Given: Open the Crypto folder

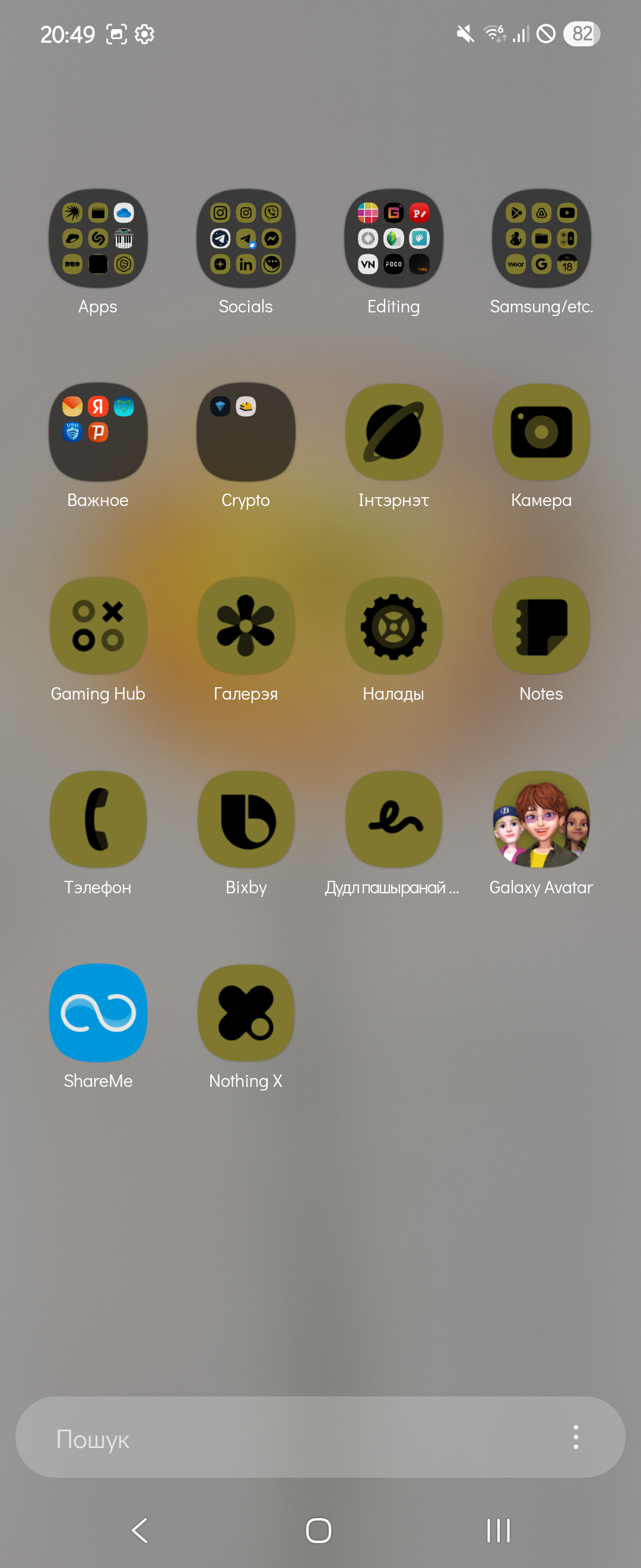Looking at the screenshot, I should coord(246,432).
